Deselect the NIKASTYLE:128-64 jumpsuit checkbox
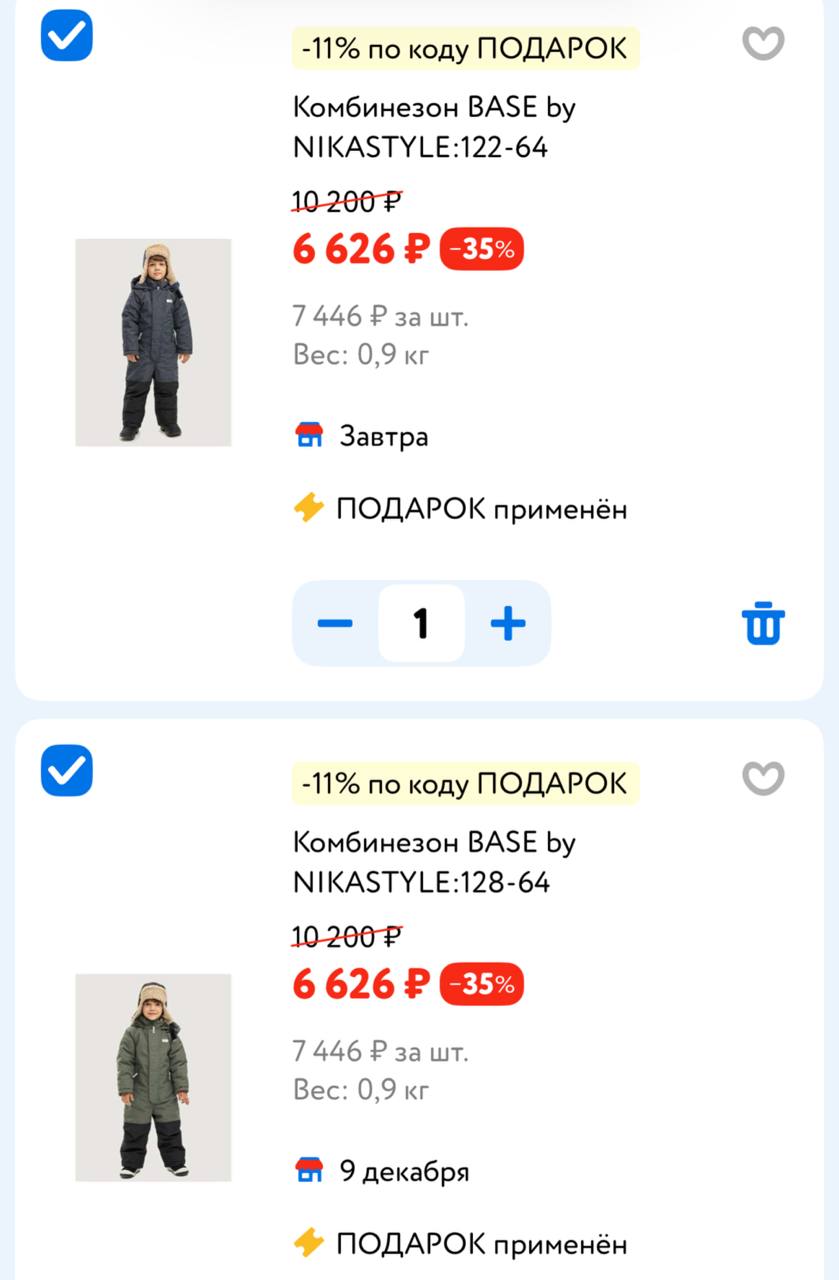 [67, 771]
